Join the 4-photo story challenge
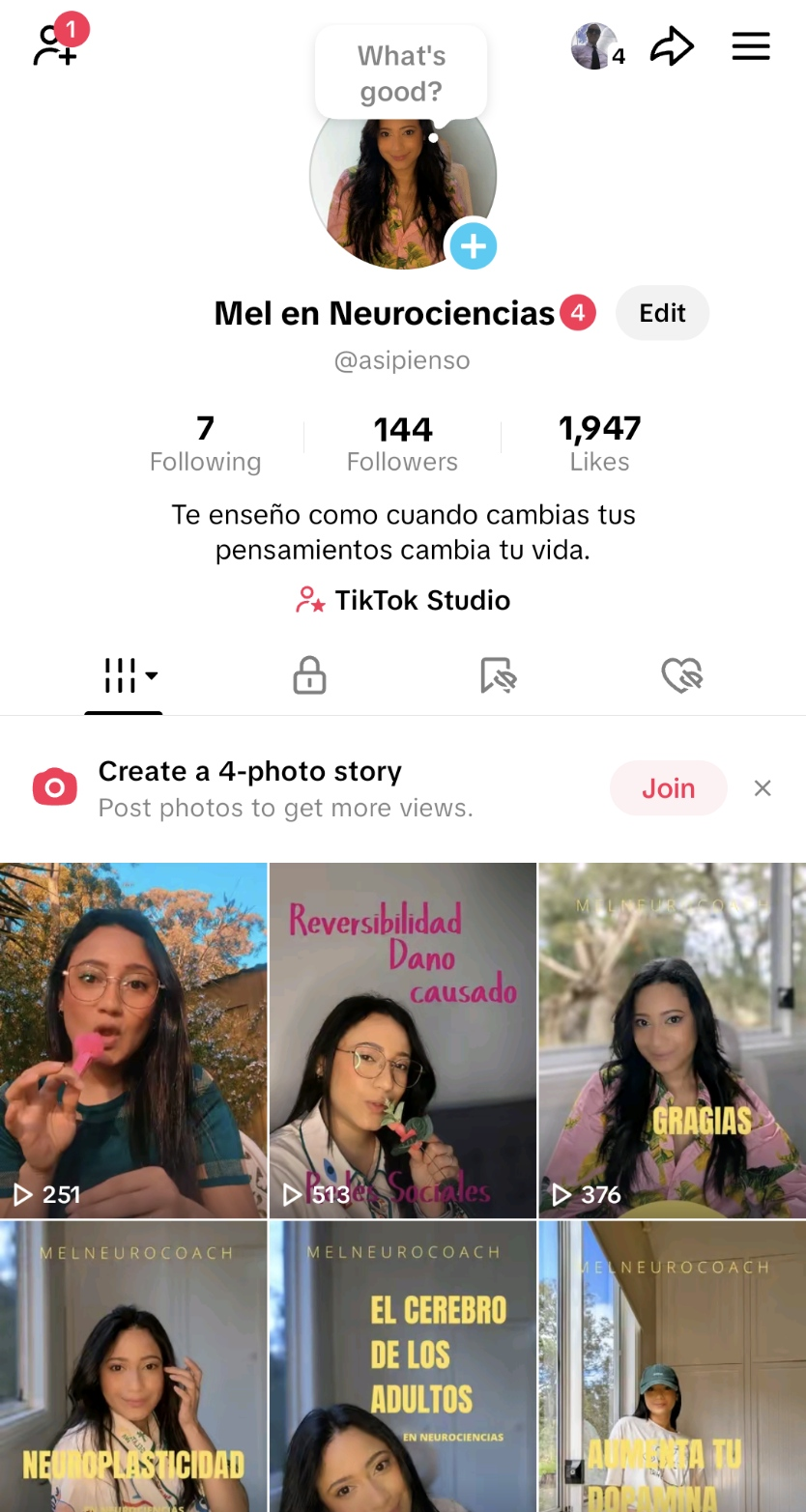This screenshot has height=1512, width=806. [x=668, y=787]
